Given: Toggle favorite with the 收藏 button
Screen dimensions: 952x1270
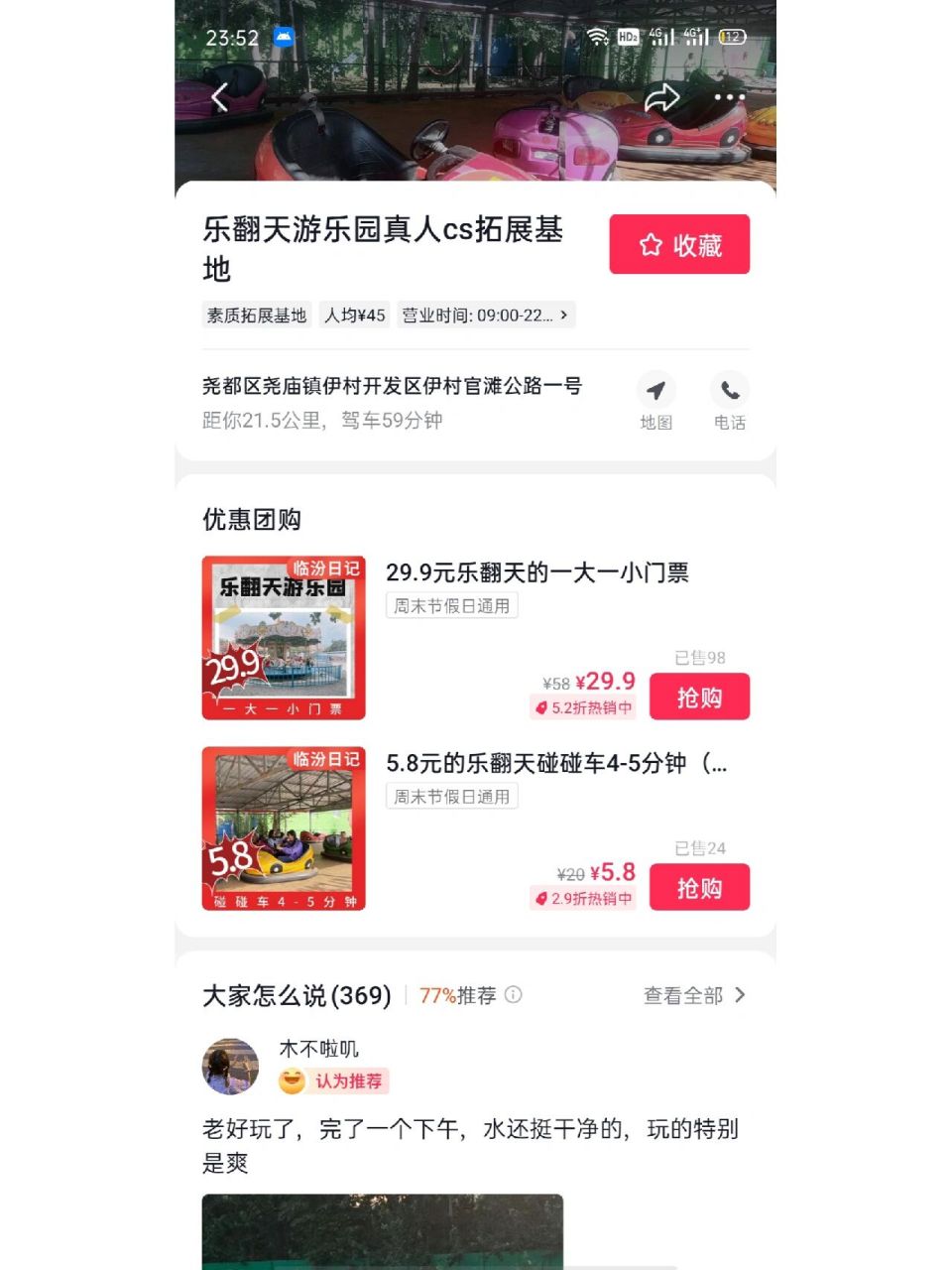Looking at the screenshot, I should pyautogui.click(x=679, y=244).
